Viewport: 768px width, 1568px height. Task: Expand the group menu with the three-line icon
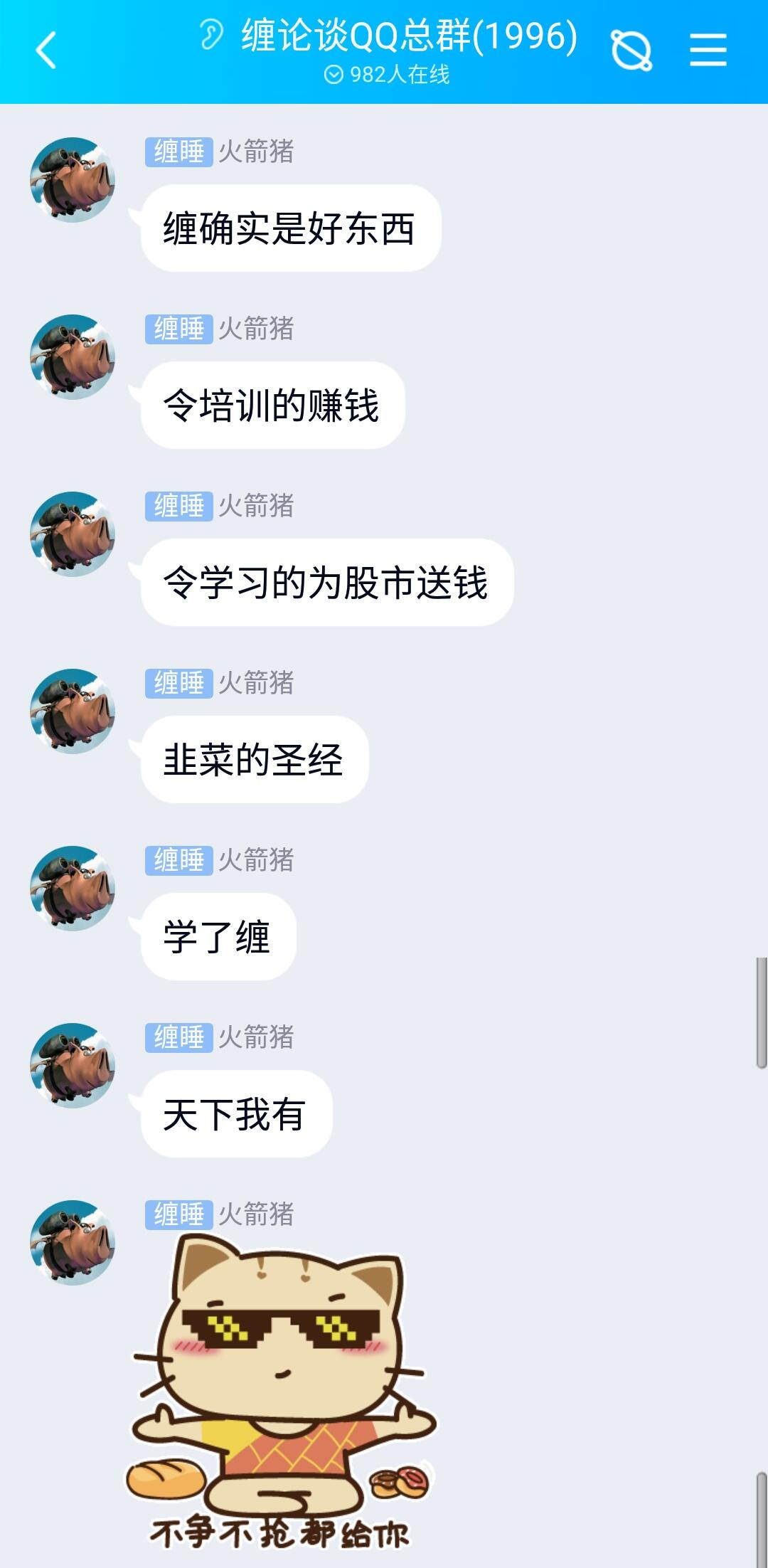click(708, 51)
